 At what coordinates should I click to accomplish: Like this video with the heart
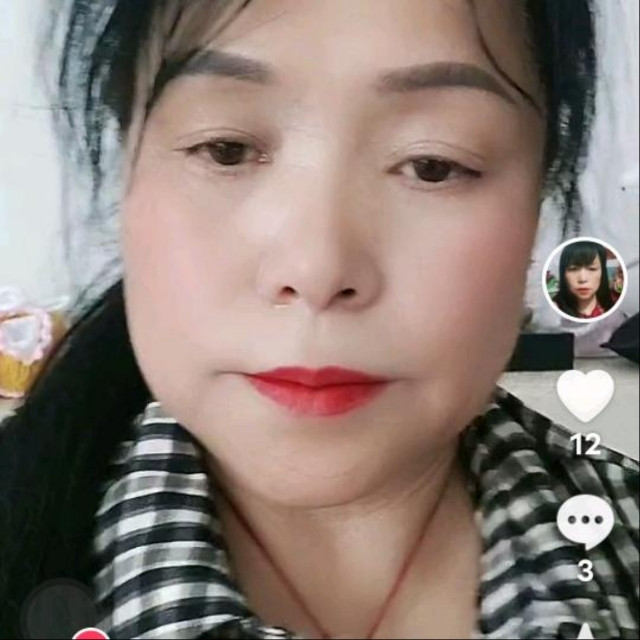586,396
